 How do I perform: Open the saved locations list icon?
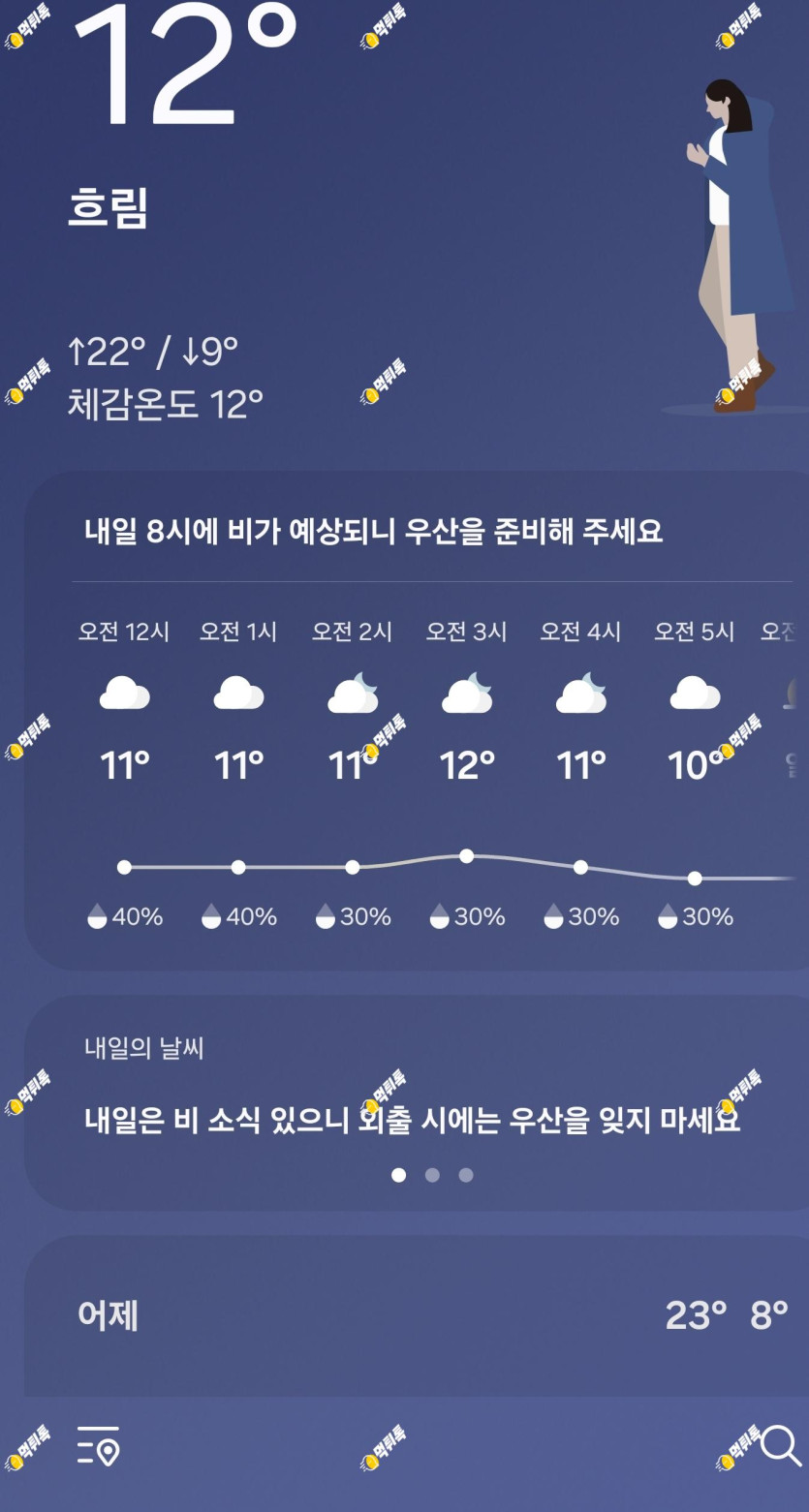pos(98,1445)
